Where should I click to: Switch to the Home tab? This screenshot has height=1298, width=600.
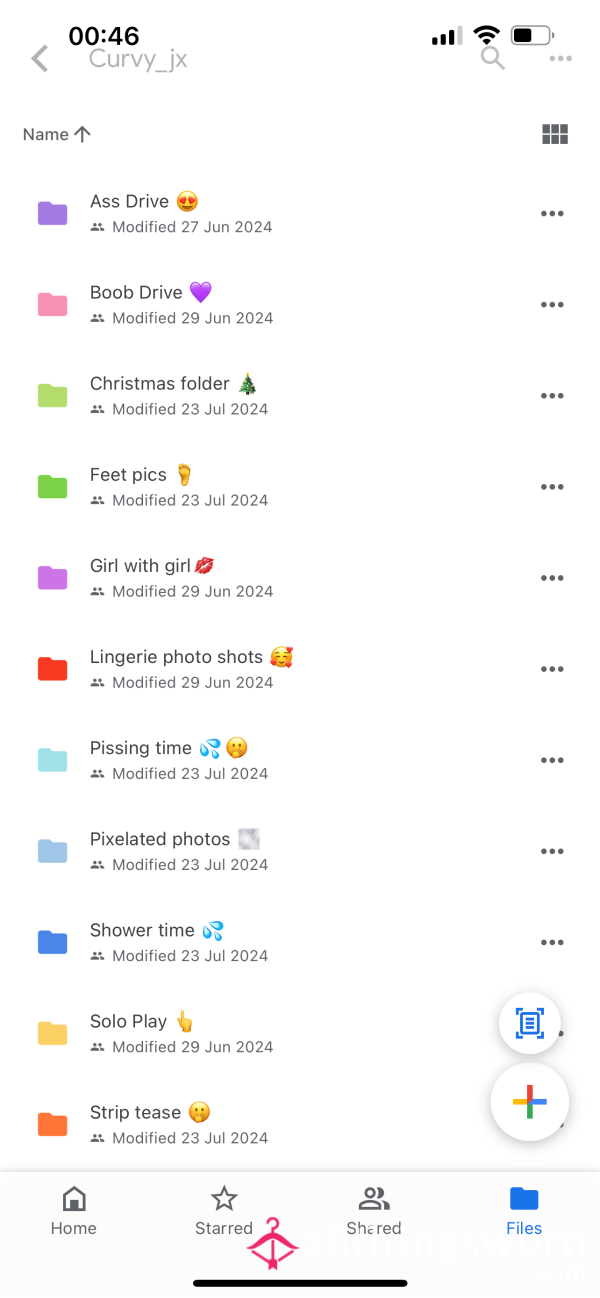point(74,1211)
